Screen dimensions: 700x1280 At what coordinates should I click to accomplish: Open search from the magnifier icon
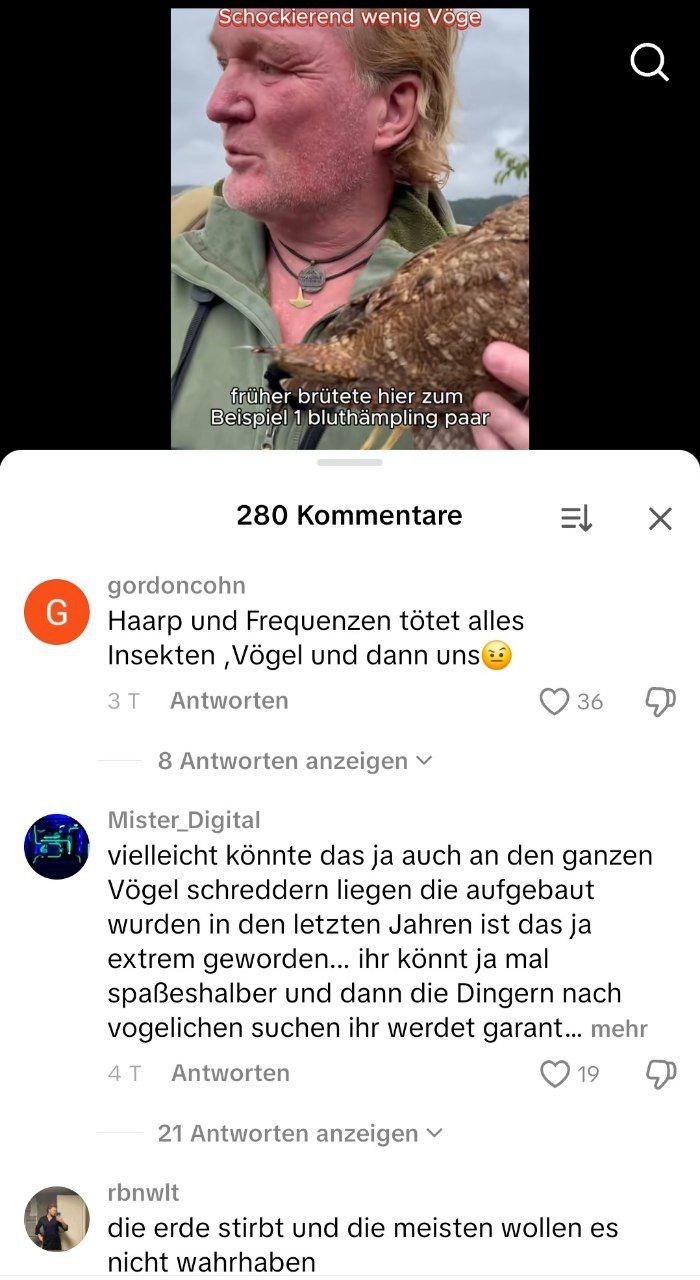click(x=650, y=63)
